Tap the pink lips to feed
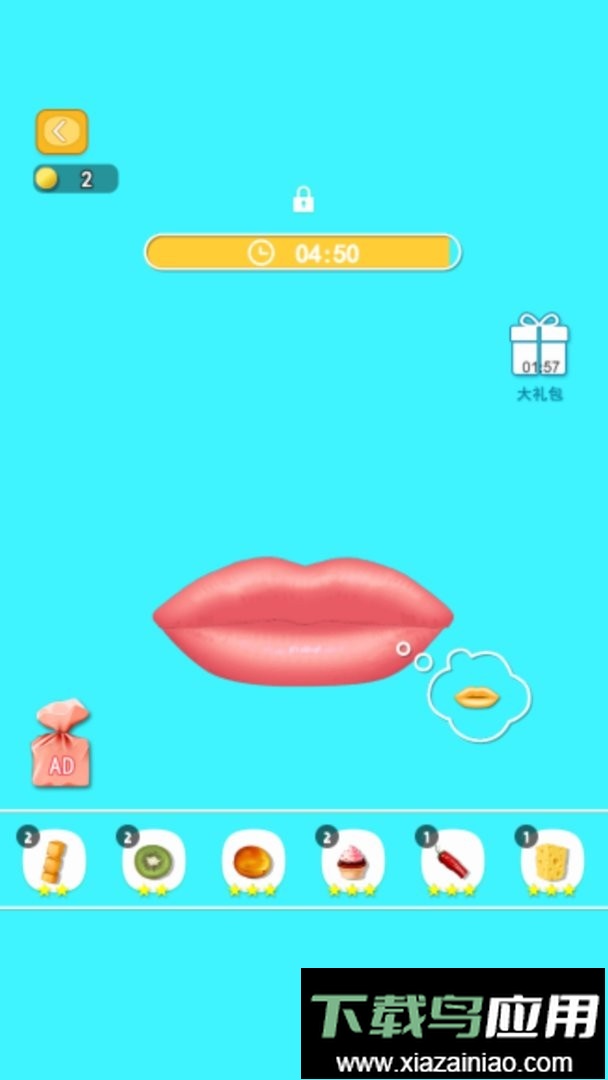The height and width of the screenshot is (1080, 608). (303, 620)
